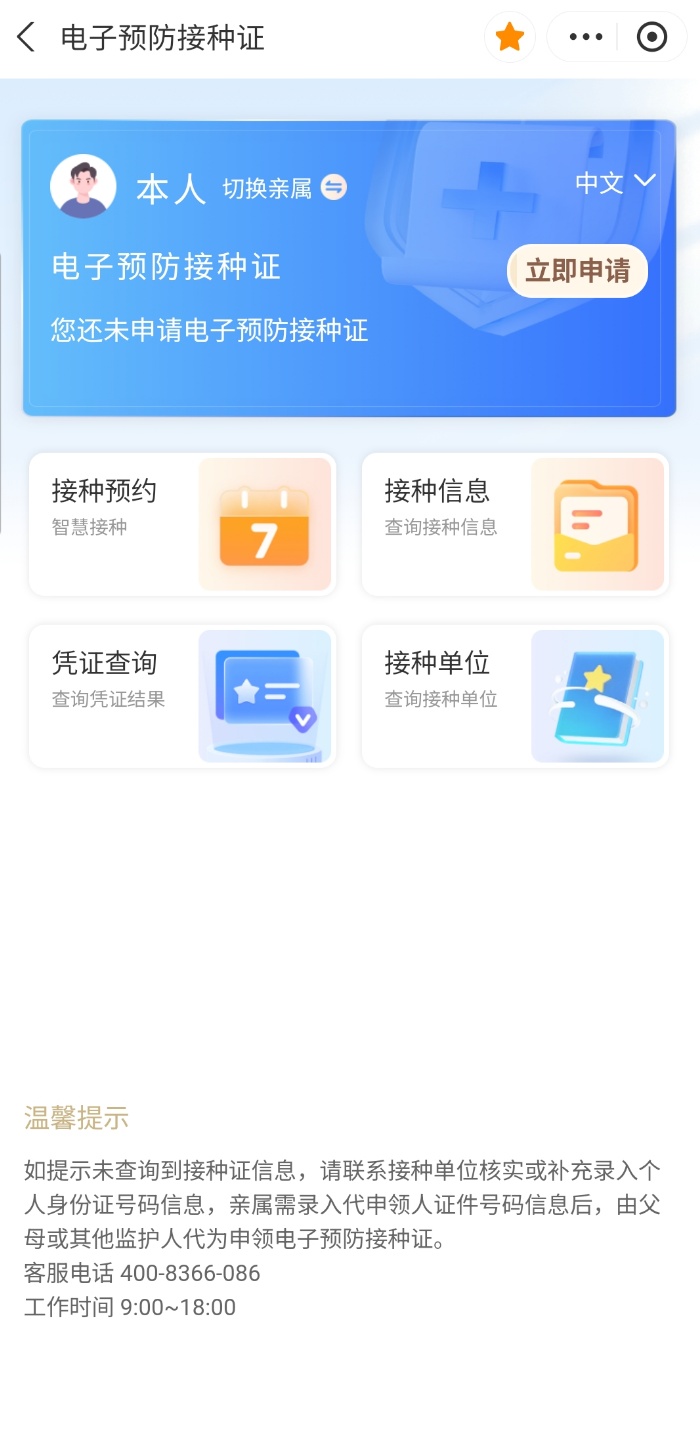
Task: Open the 凭证查询 card
Action: pos(182,696)
